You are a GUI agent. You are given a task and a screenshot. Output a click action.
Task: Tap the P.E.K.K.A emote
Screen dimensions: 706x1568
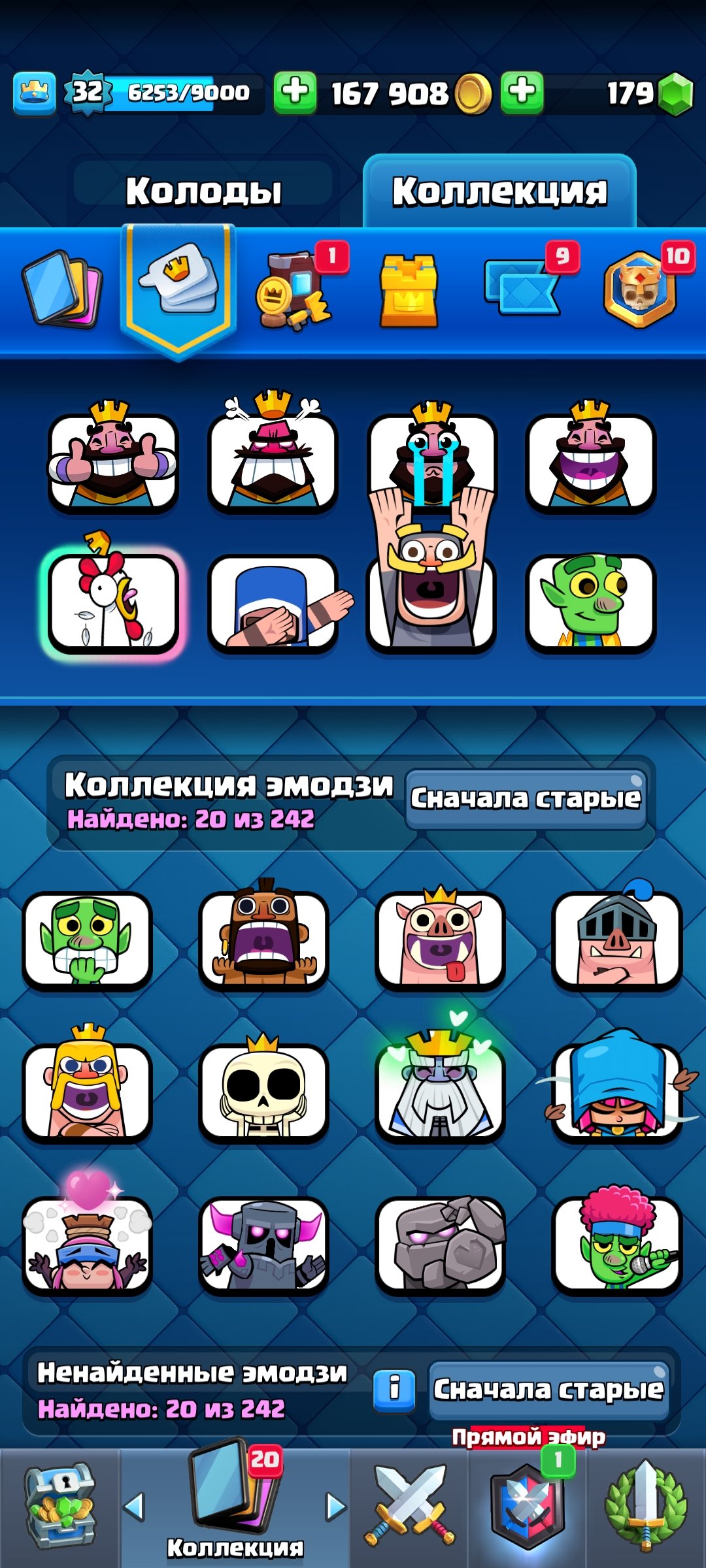(263, 1245)
